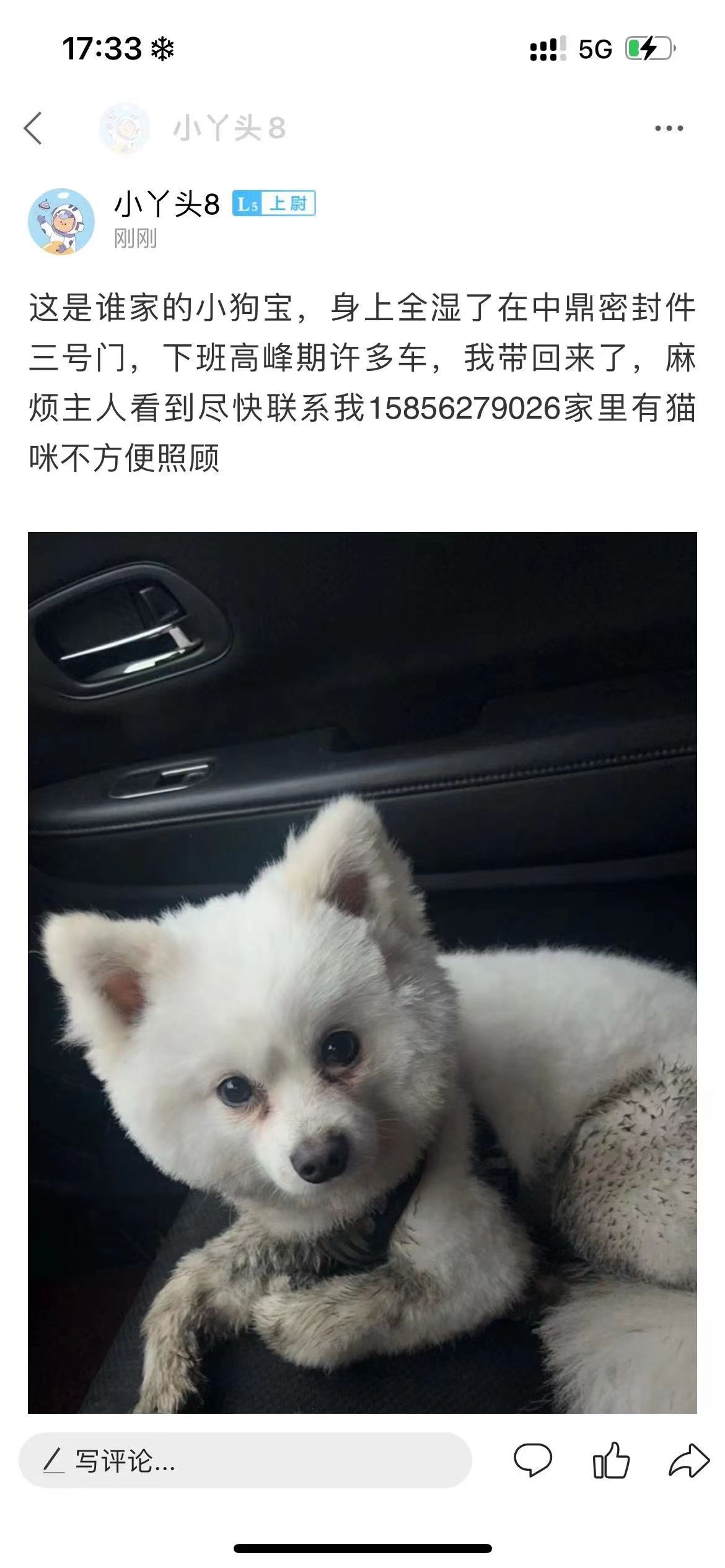
Task: Open the three-dot overflow menu
Action: point(669,129)
